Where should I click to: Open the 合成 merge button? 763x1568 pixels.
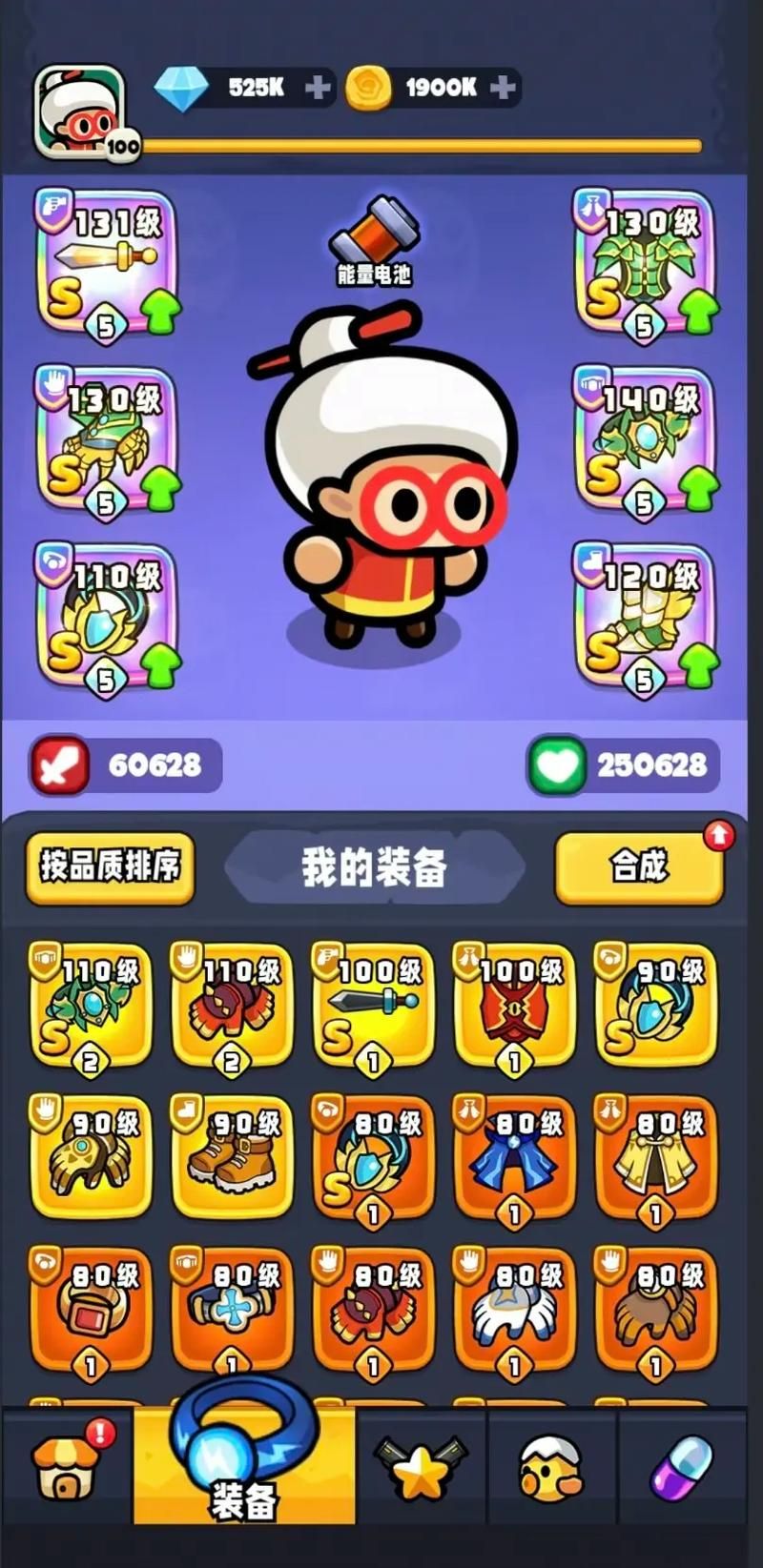click(x=639, y=866)
